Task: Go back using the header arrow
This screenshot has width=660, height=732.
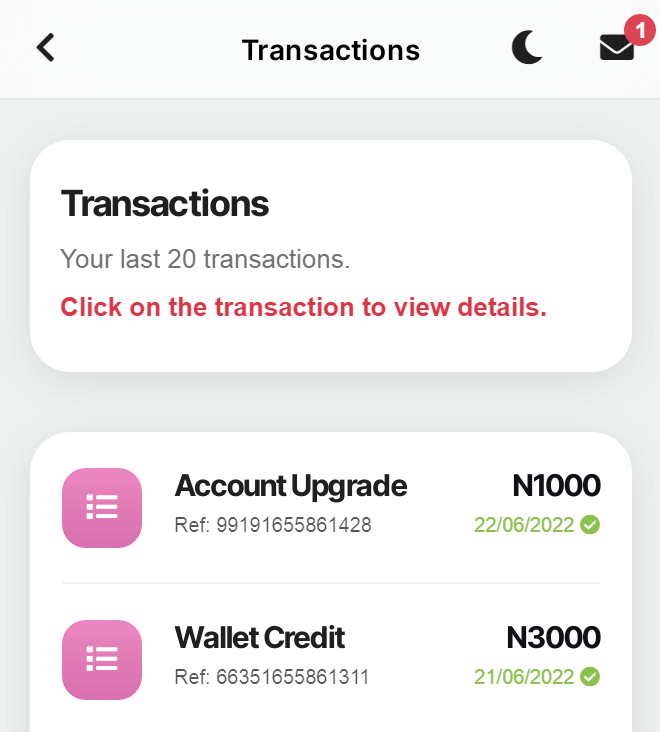Action: pyautogui.click(x=45, y=48)
